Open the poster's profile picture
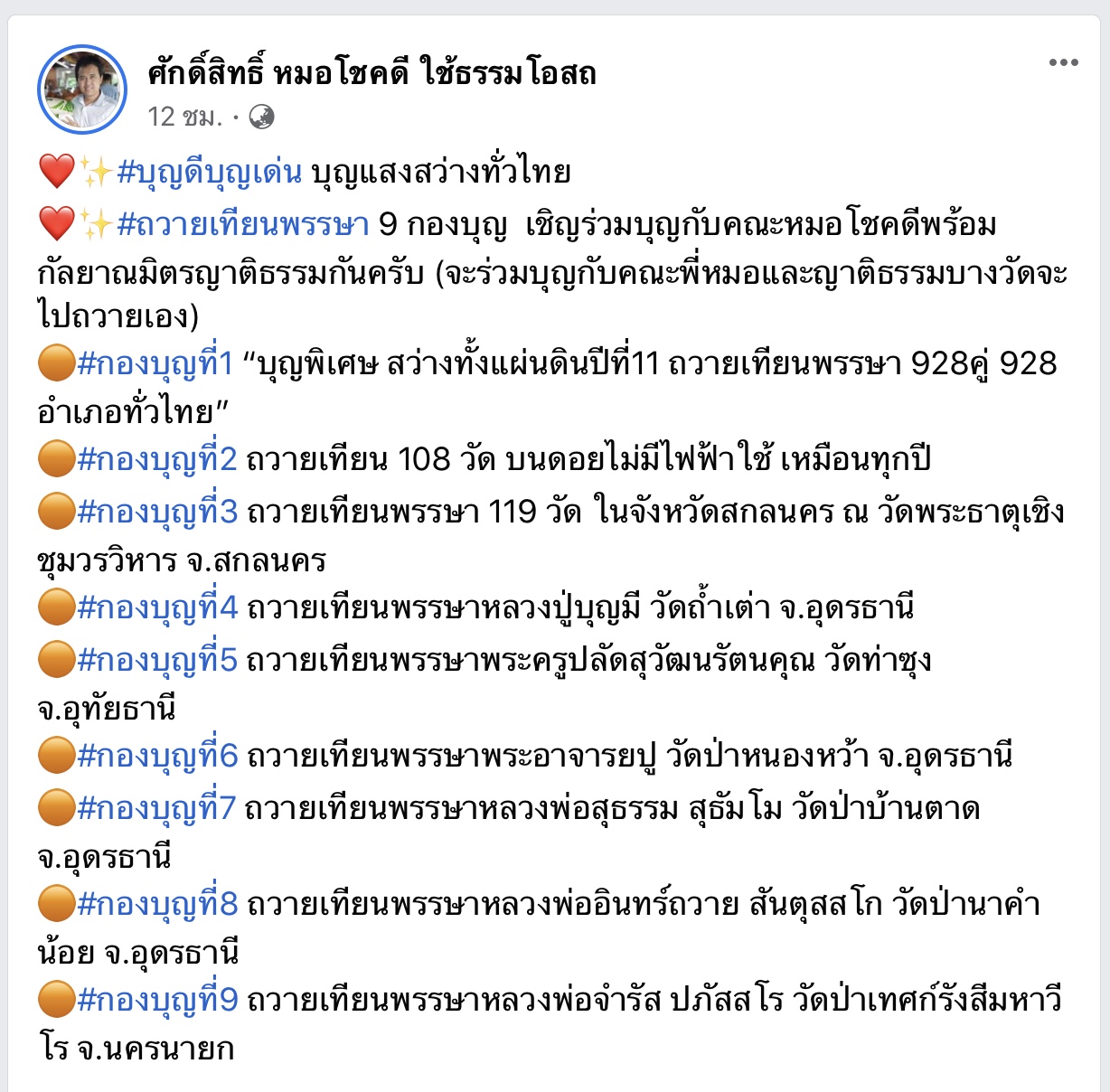The width and height of the screenshot is (1110, 1092). tap(82, 89)
